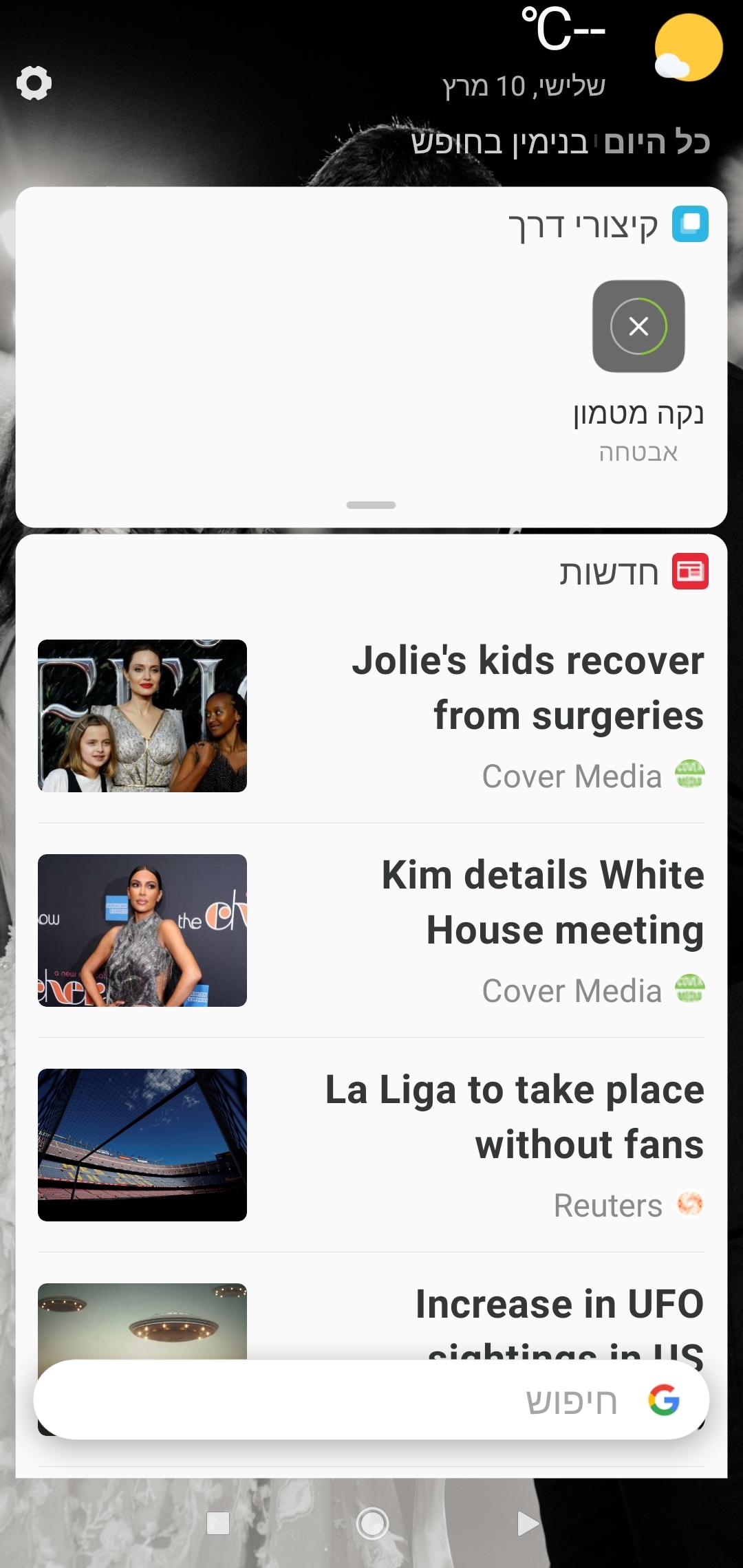Tap the Google search box
Viewport: 743px width, 1568px height.
coord(371,1400)
